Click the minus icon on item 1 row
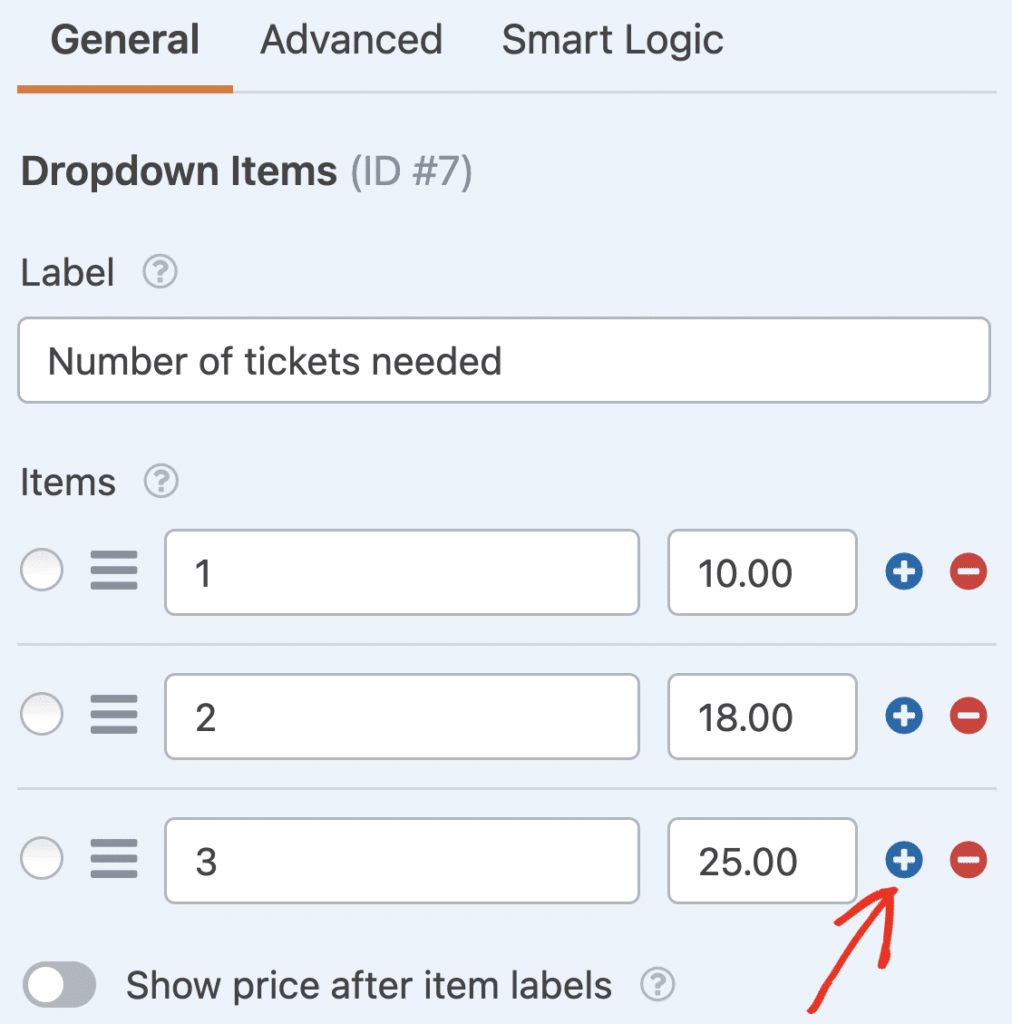This screenshot has height=1024, width=1012. [x=967, y=571]
